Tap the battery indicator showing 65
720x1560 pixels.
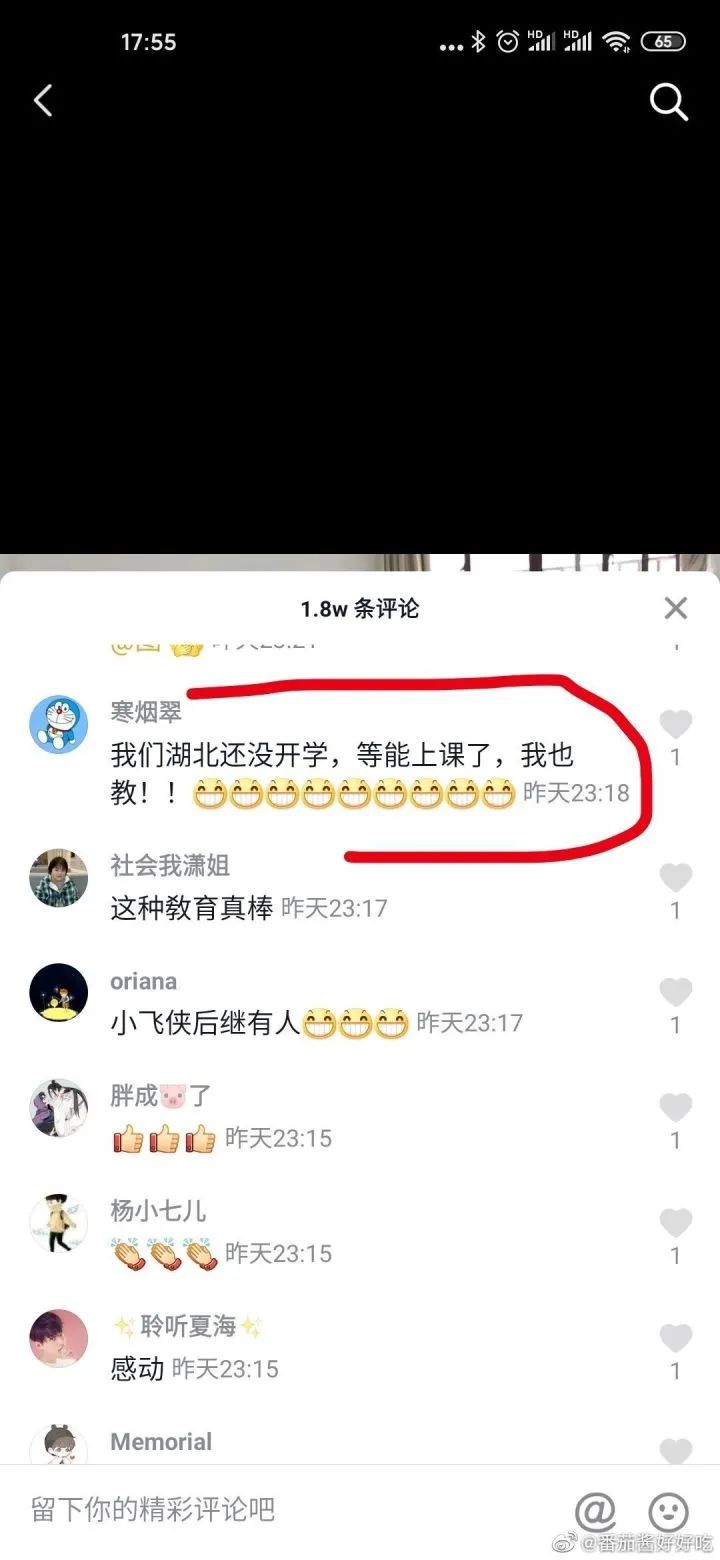tap(663, 41)
